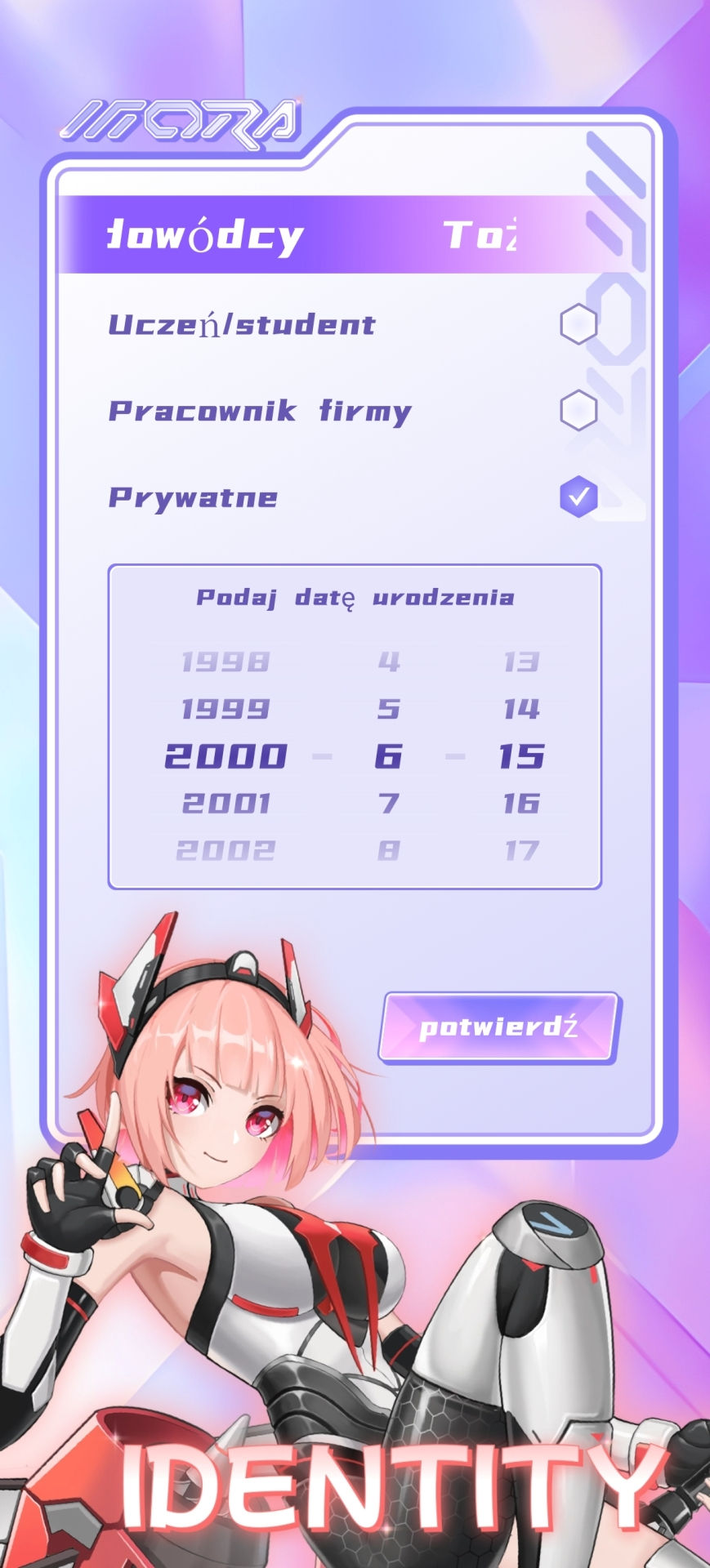Confirm with the potwierdź button
The height and width of the screenshot is (1568, 710).
click(x=498, y=1027)
